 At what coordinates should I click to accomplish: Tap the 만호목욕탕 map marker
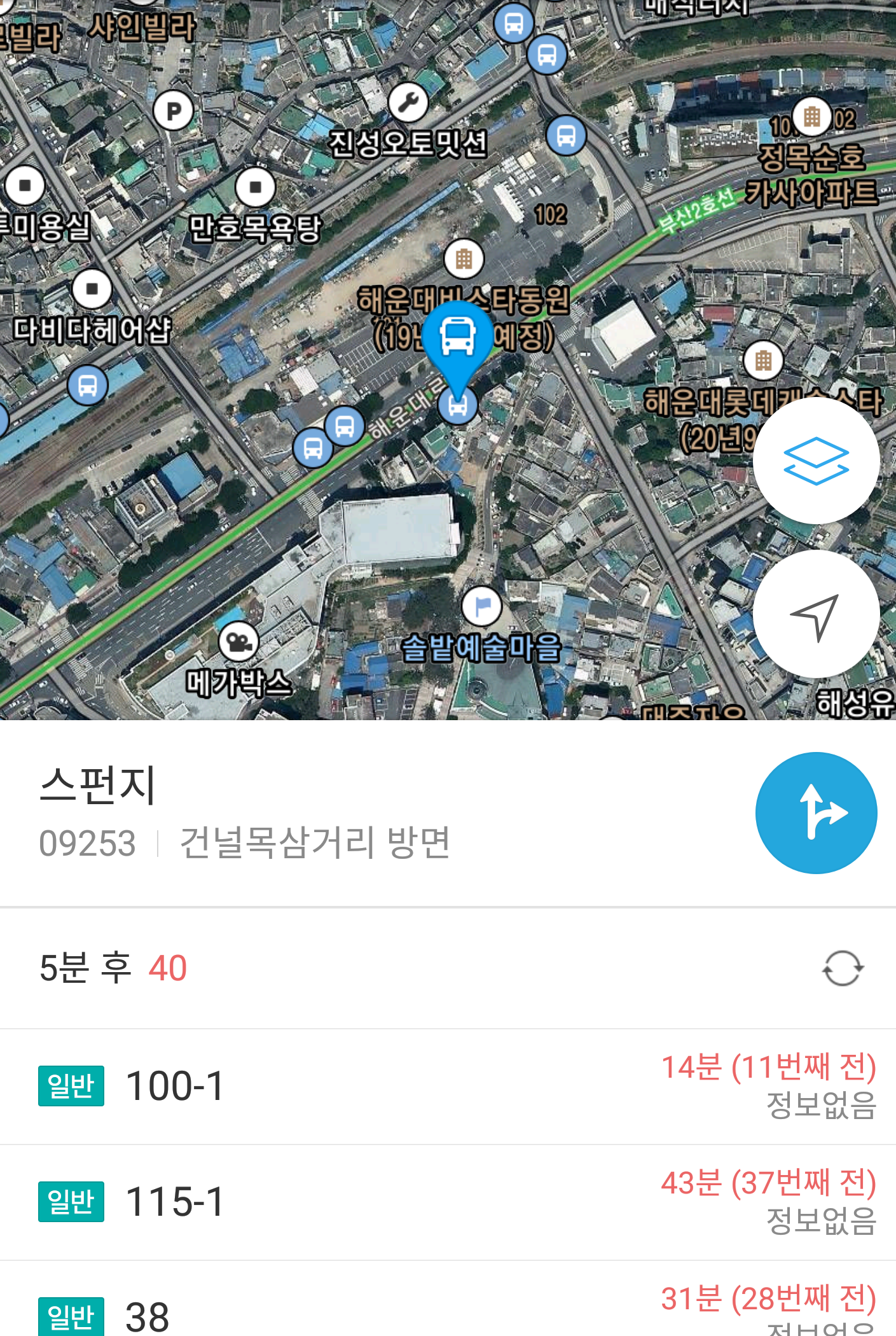[255, 188]
